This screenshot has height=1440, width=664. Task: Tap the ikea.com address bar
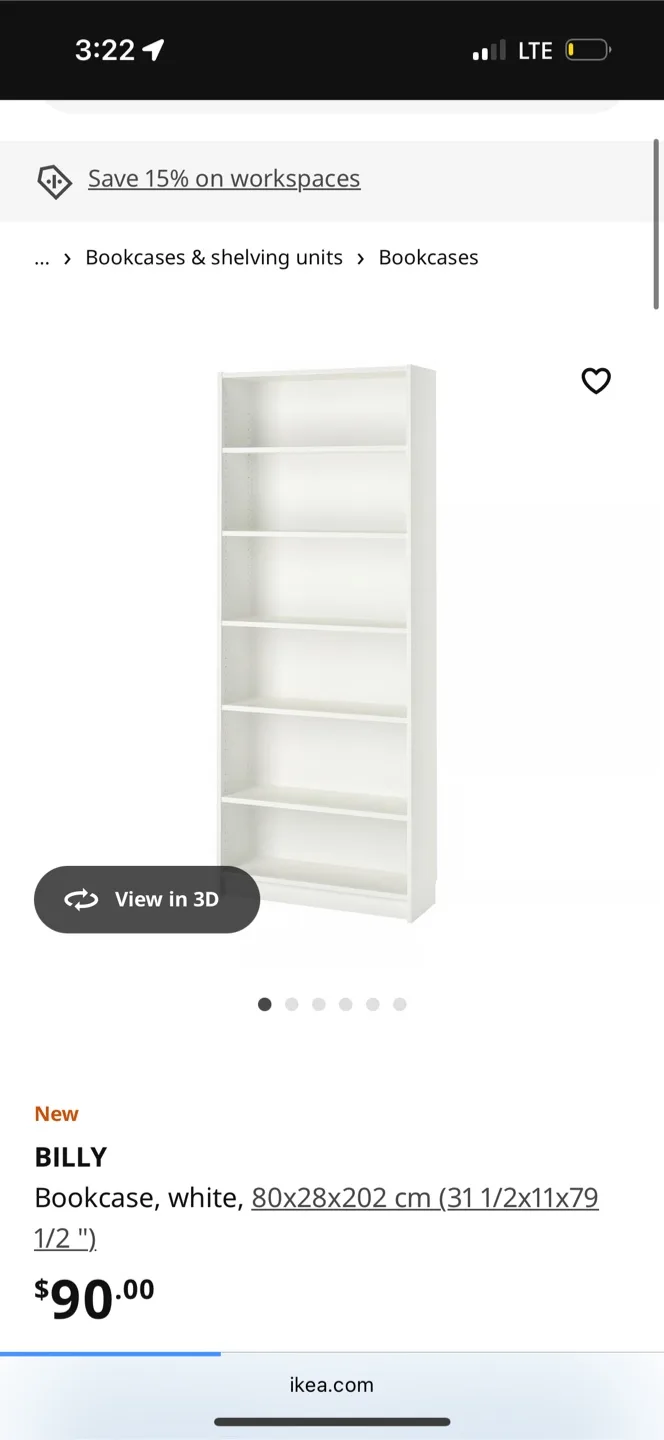pyautogui.click(x=331, y=1385)
